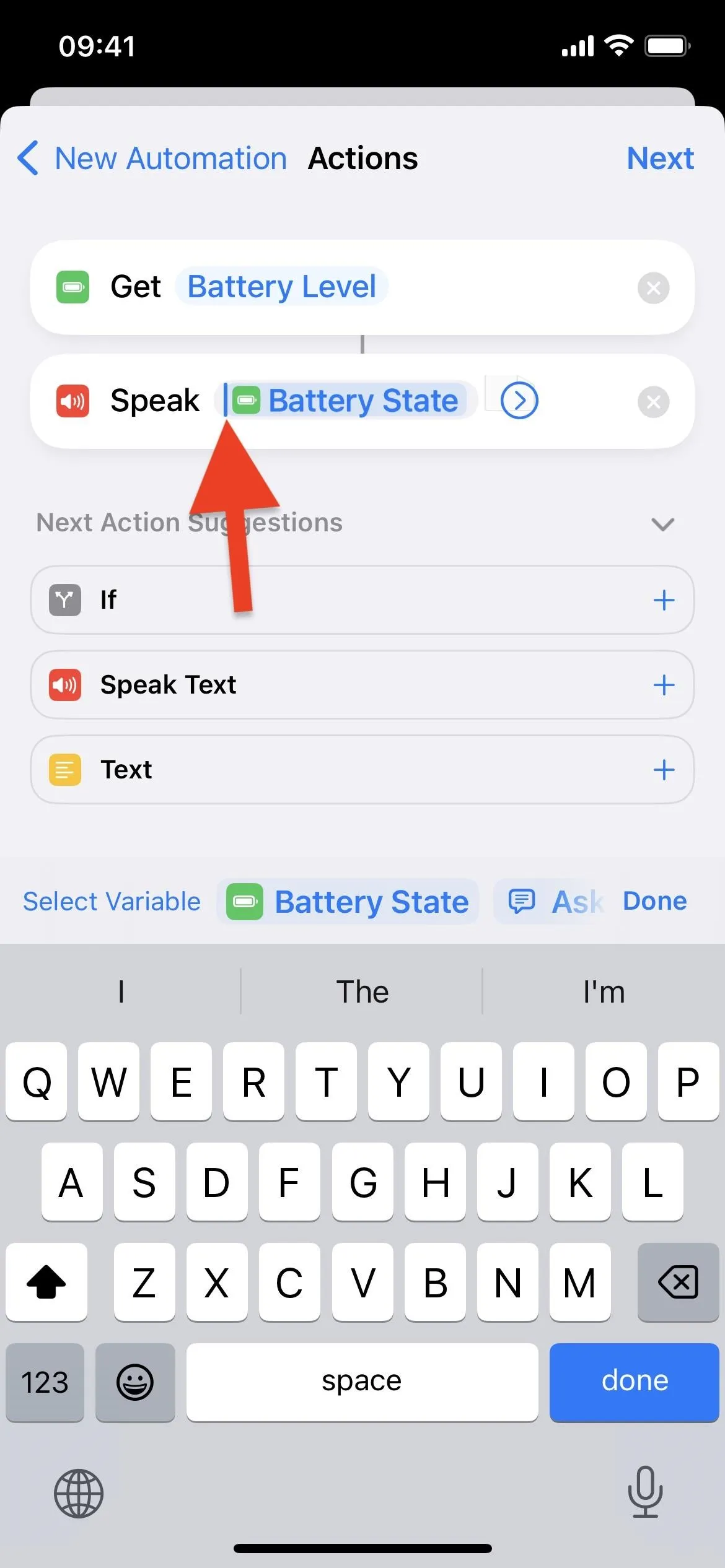Switch to the 123 number keyboard
725x1568 pixels.
pyautogui.click(x=45, y=1382)
